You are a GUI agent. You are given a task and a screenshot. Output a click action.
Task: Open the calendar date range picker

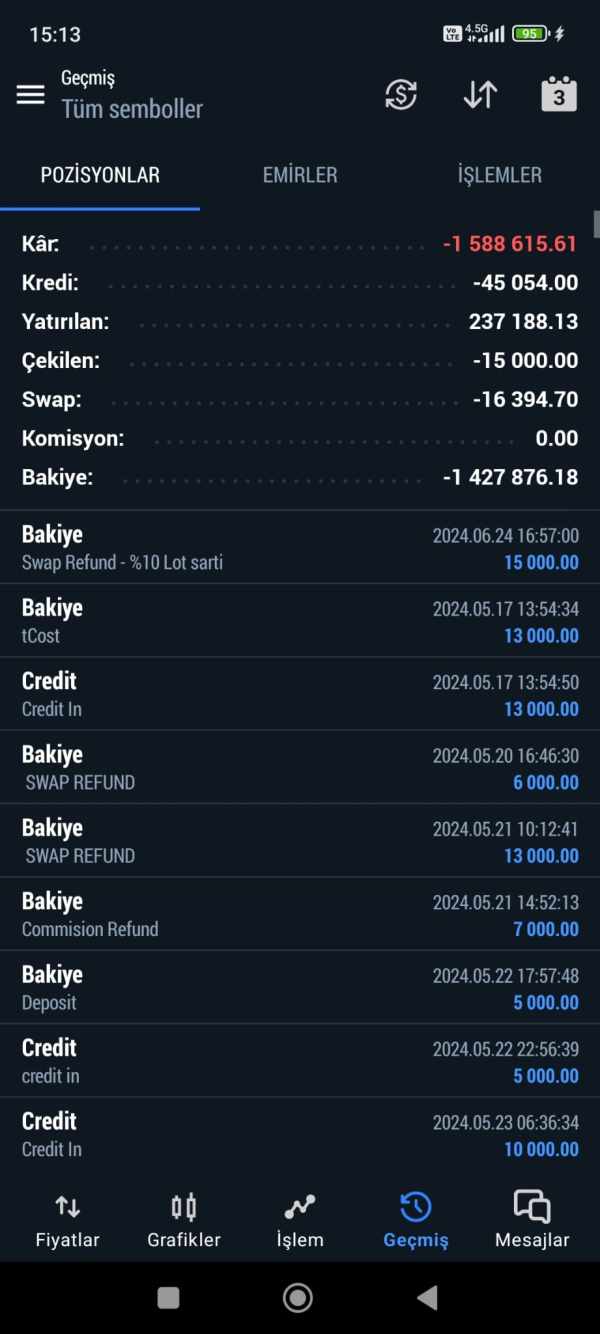pos(559,94)
